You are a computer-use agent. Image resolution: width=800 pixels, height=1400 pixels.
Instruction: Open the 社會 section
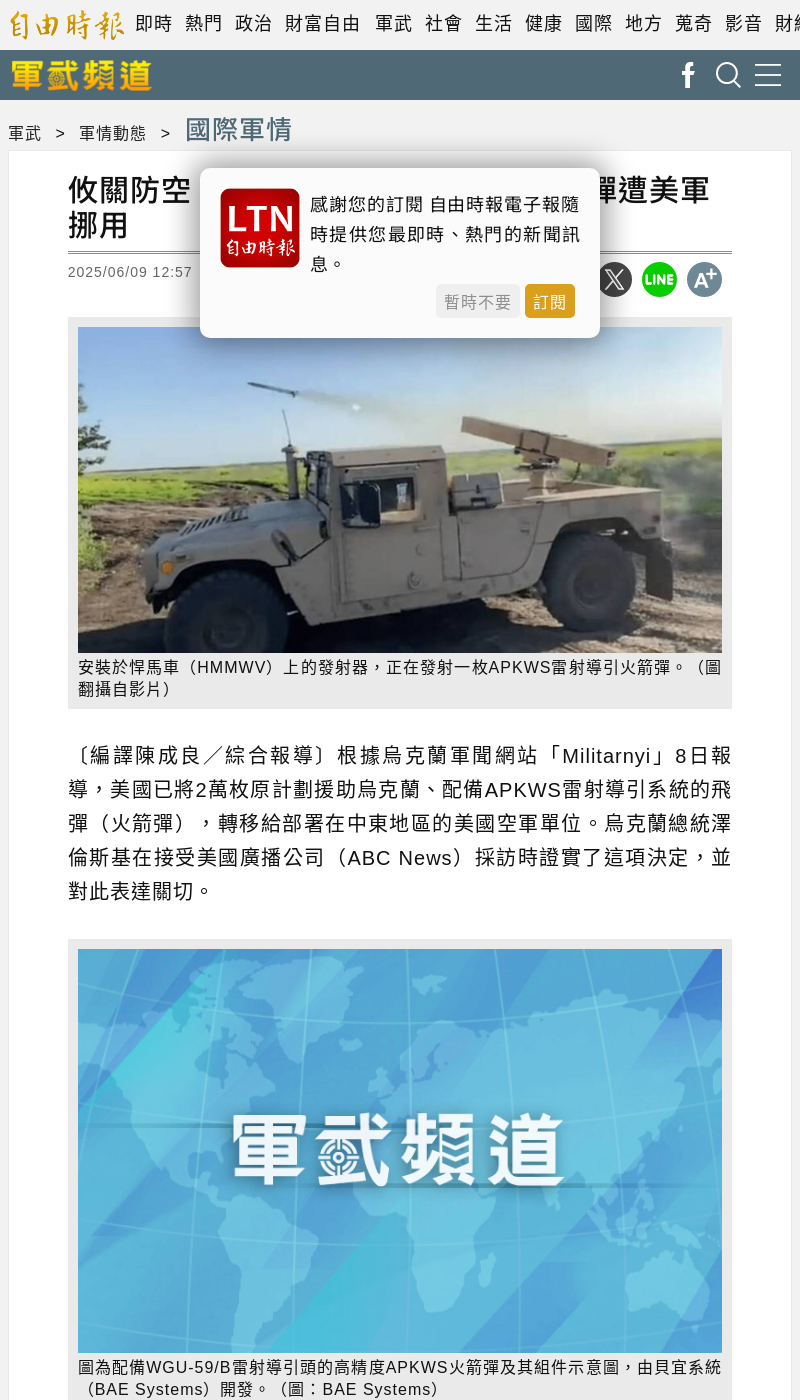pyautogui.click(x=444, y=23)
